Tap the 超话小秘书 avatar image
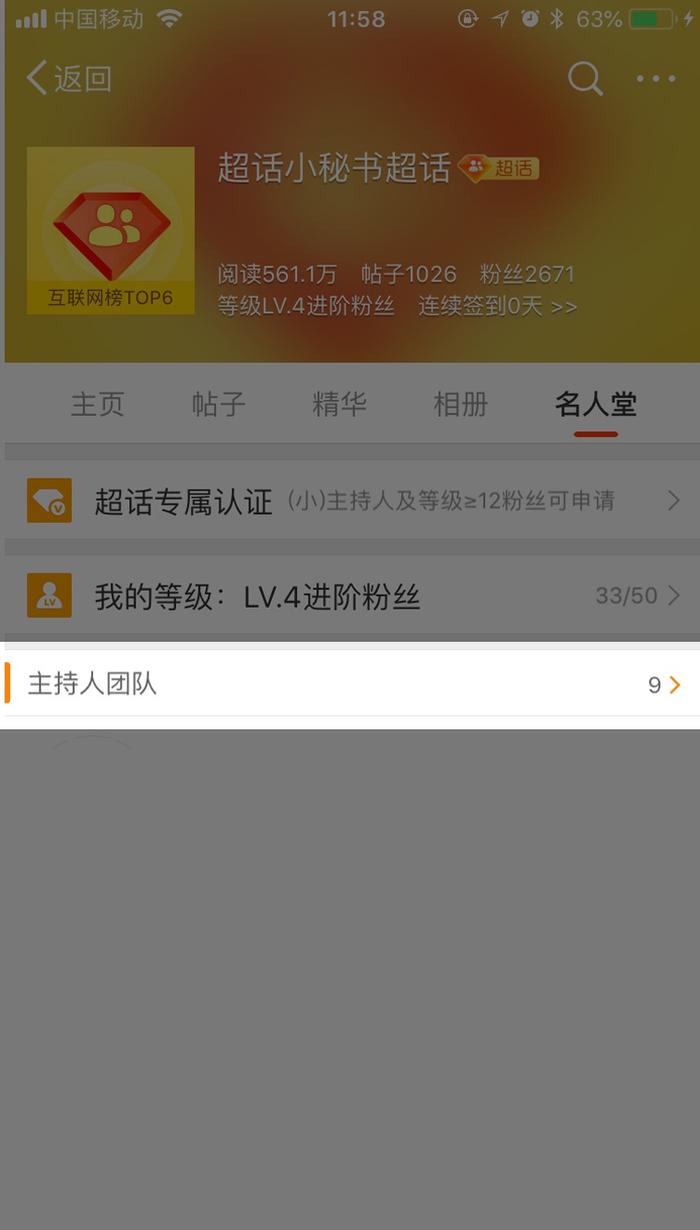This screenshot has width=700, height=1230. point(111,230)
